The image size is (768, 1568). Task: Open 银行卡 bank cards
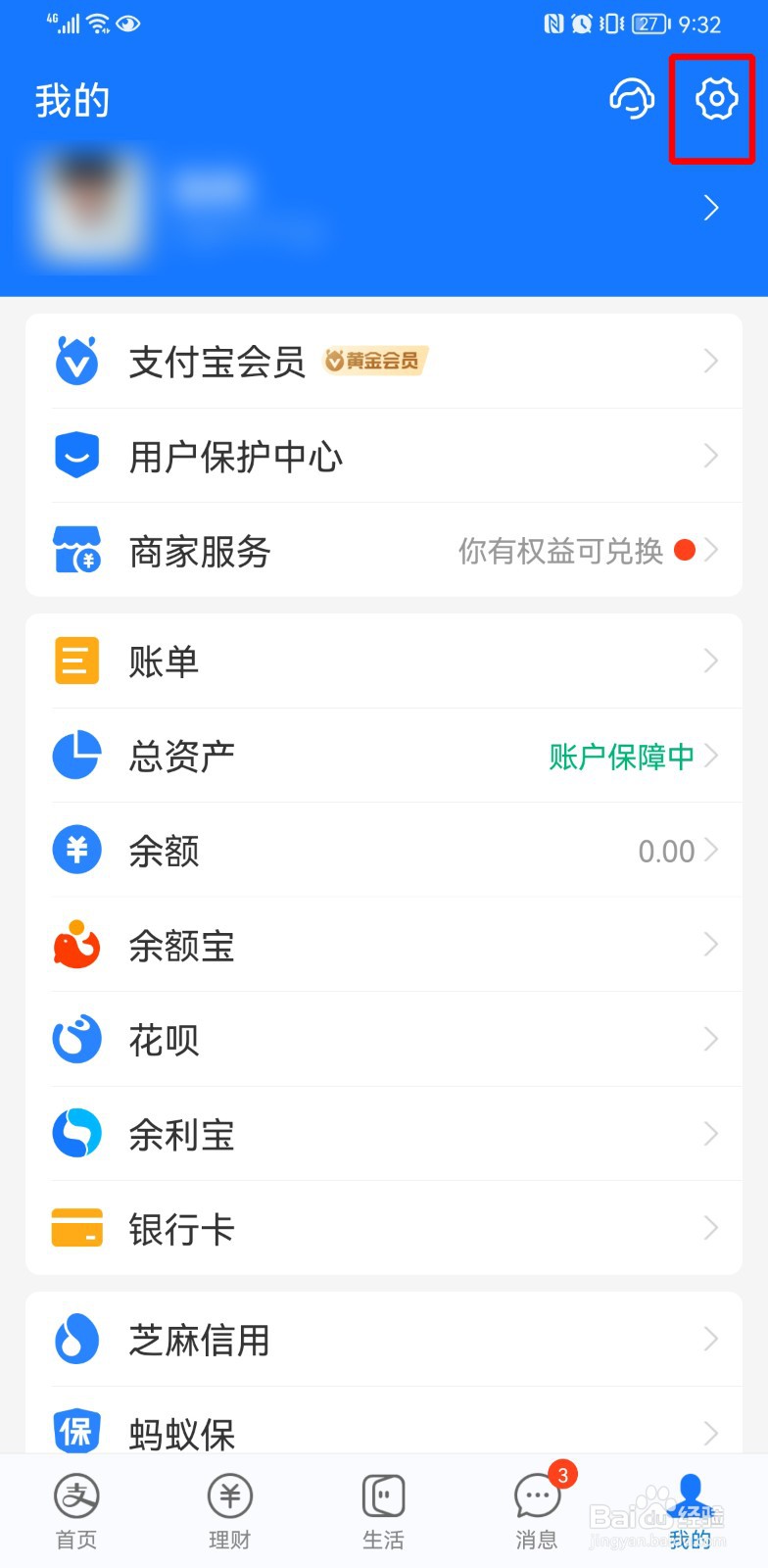(x=384, y=1228)
